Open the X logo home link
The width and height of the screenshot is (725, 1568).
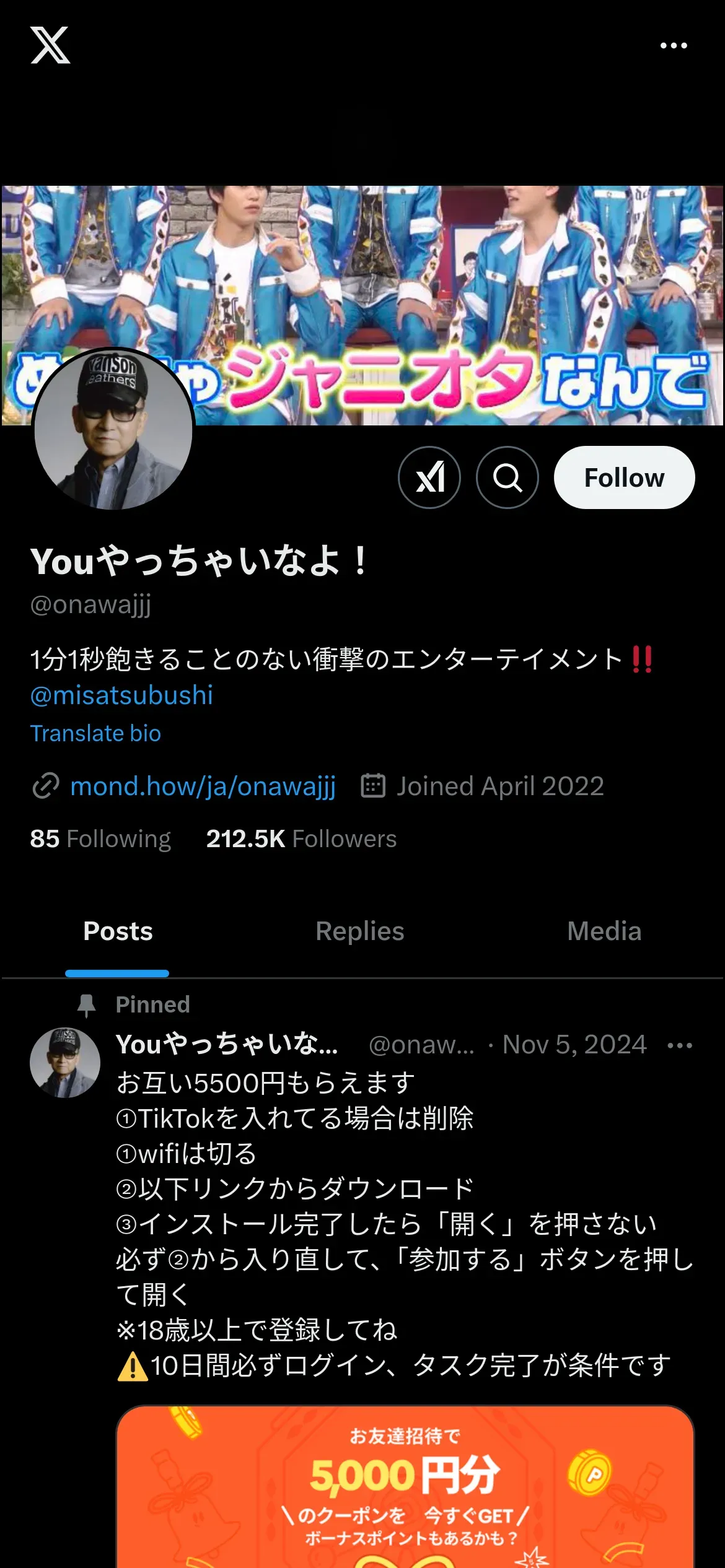point(50,45)
